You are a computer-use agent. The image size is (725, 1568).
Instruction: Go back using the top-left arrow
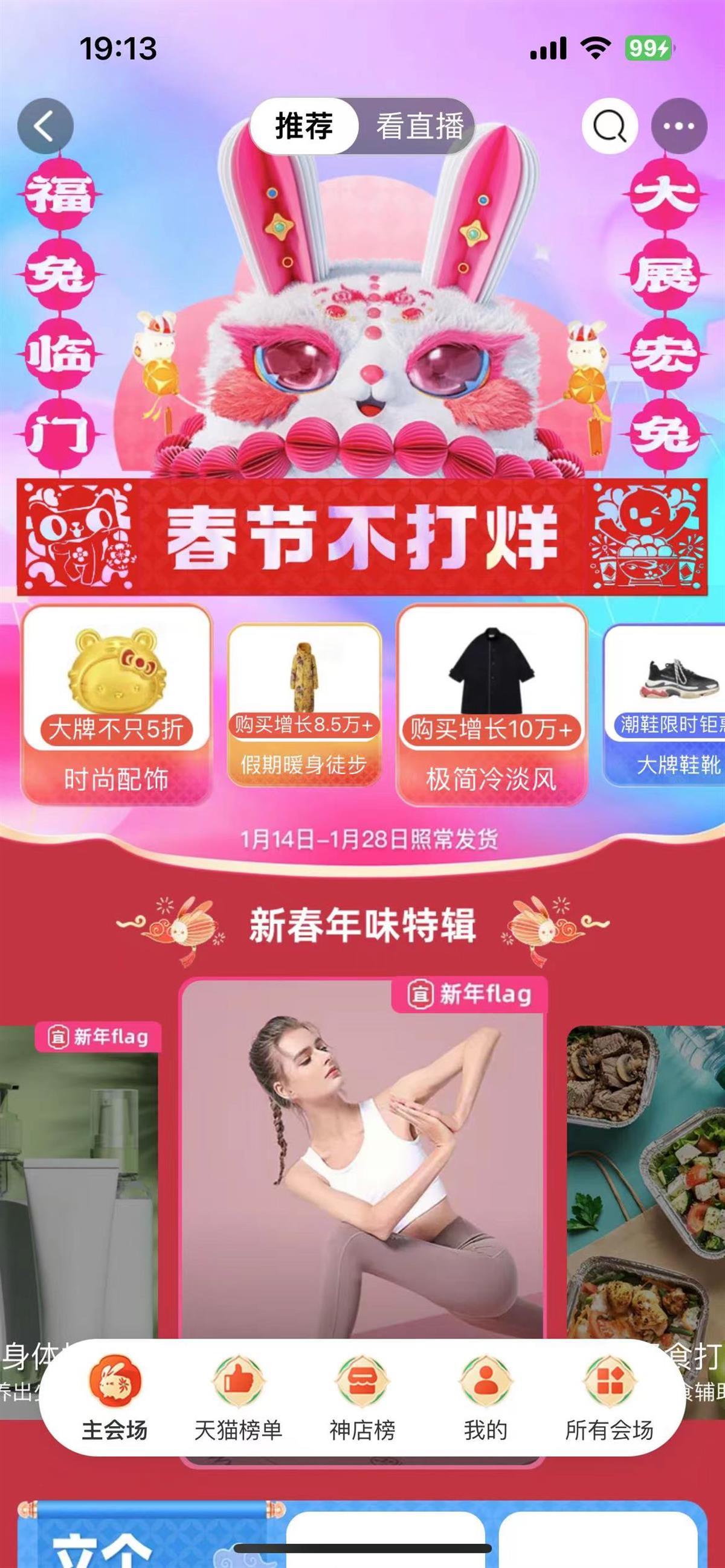[x=45, y=127]
